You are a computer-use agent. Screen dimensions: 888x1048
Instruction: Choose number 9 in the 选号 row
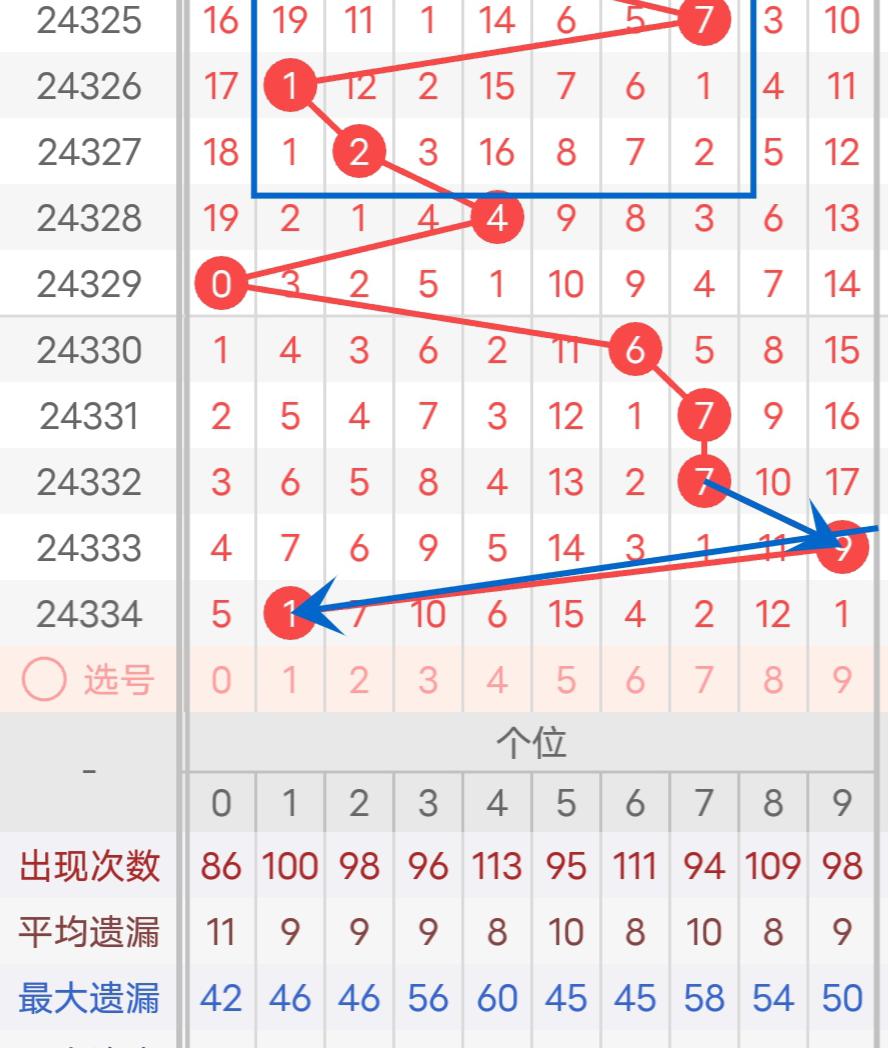tap(842, 680)
